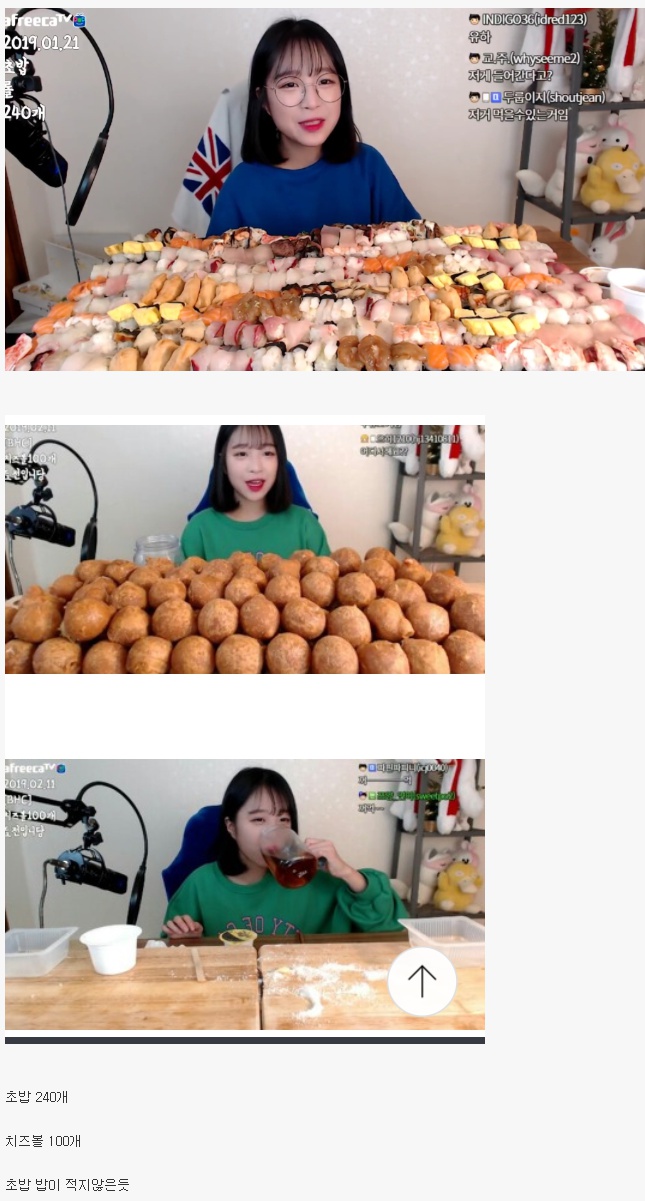Open the sushi 240 pieces image
This screenshot has height=1201, width=645.
click(324, 190)
